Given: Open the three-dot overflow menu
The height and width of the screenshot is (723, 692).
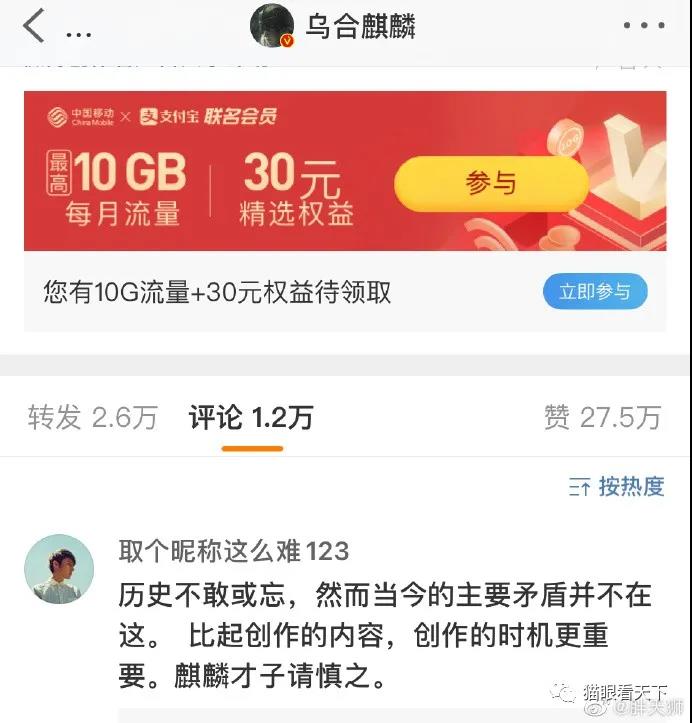Looking at the screenshot, I should point(643,27).
